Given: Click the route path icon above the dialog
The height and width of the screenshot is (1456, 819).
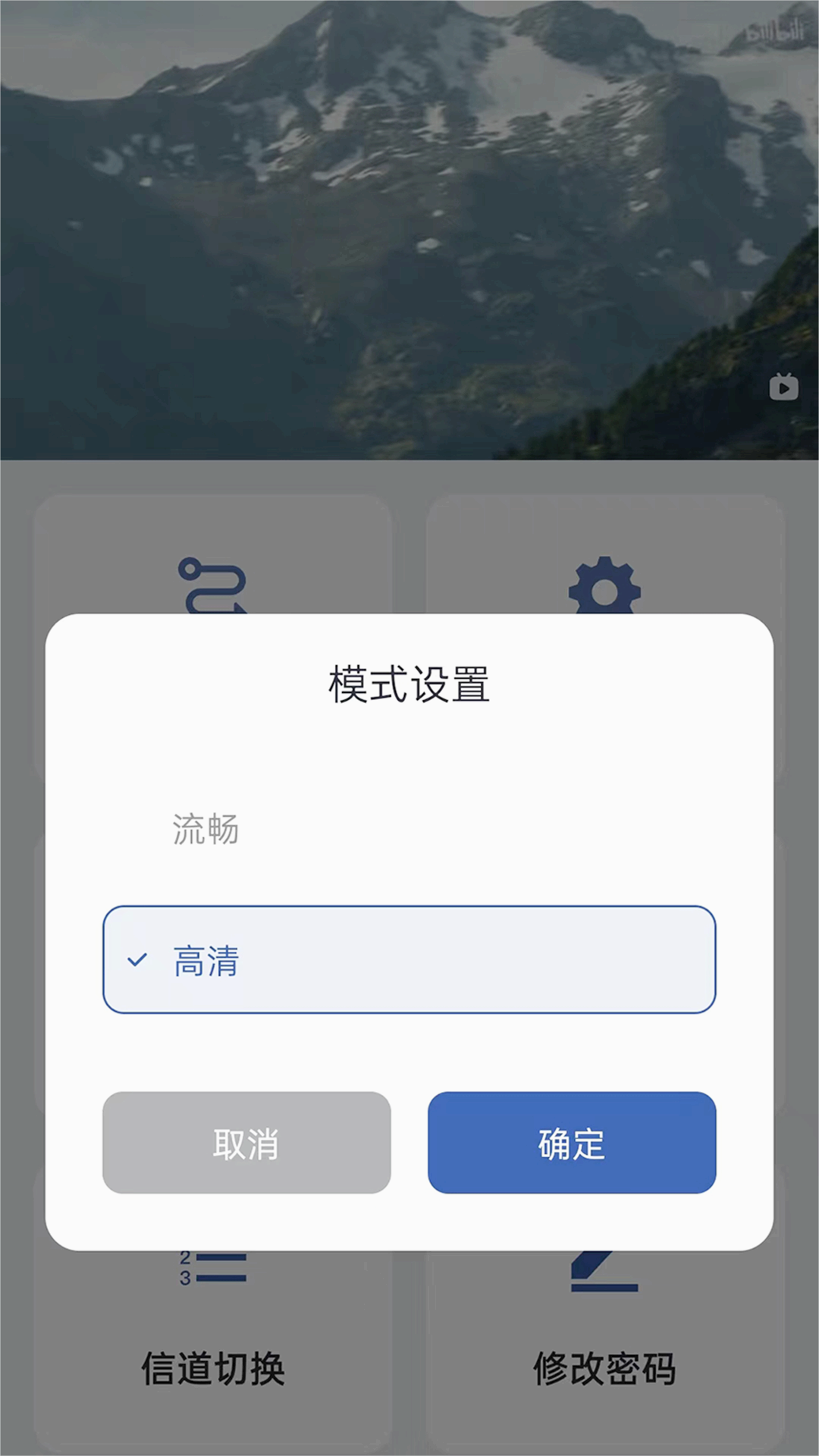Looking at the screenshot, I should [213, 584].
